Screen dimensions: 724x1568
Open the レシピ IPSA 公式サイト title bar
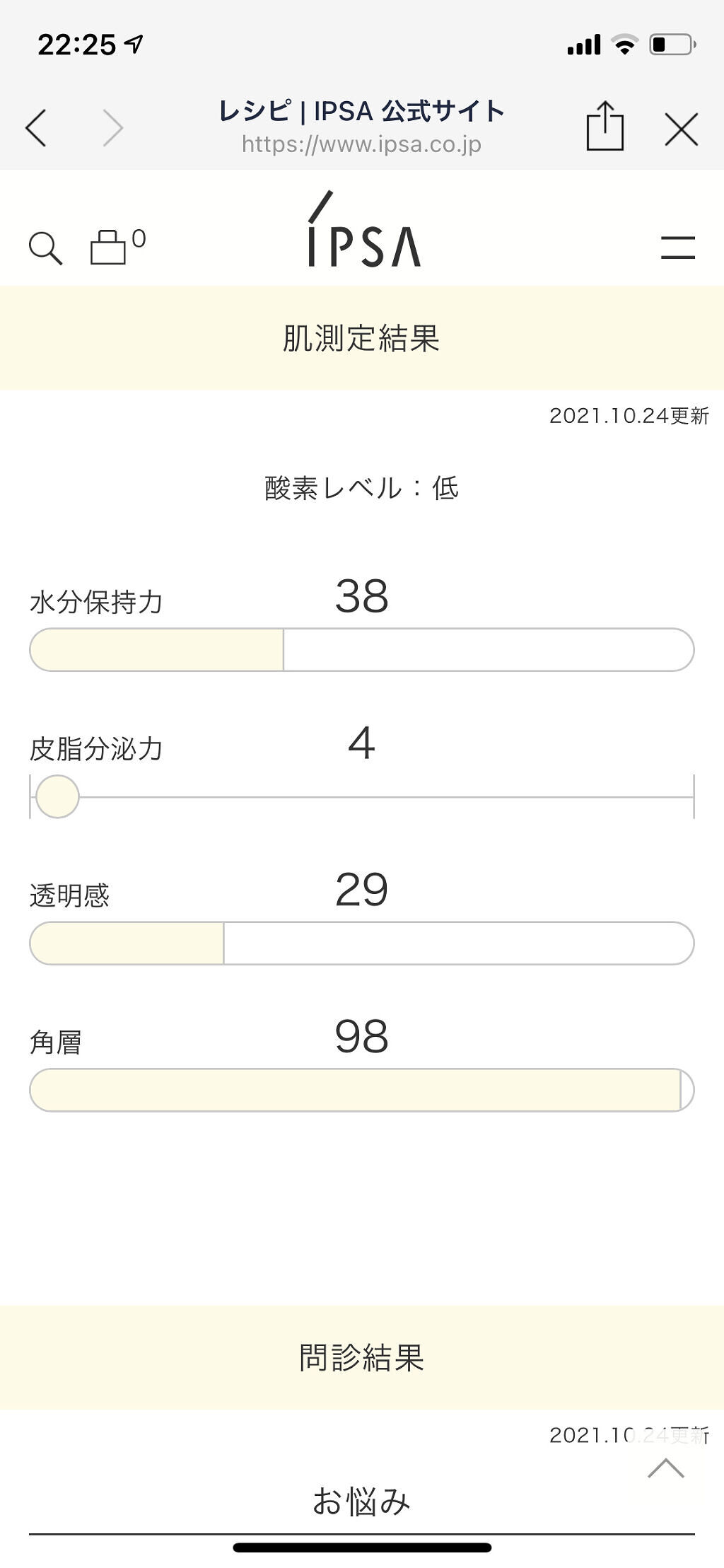(361, 111)
